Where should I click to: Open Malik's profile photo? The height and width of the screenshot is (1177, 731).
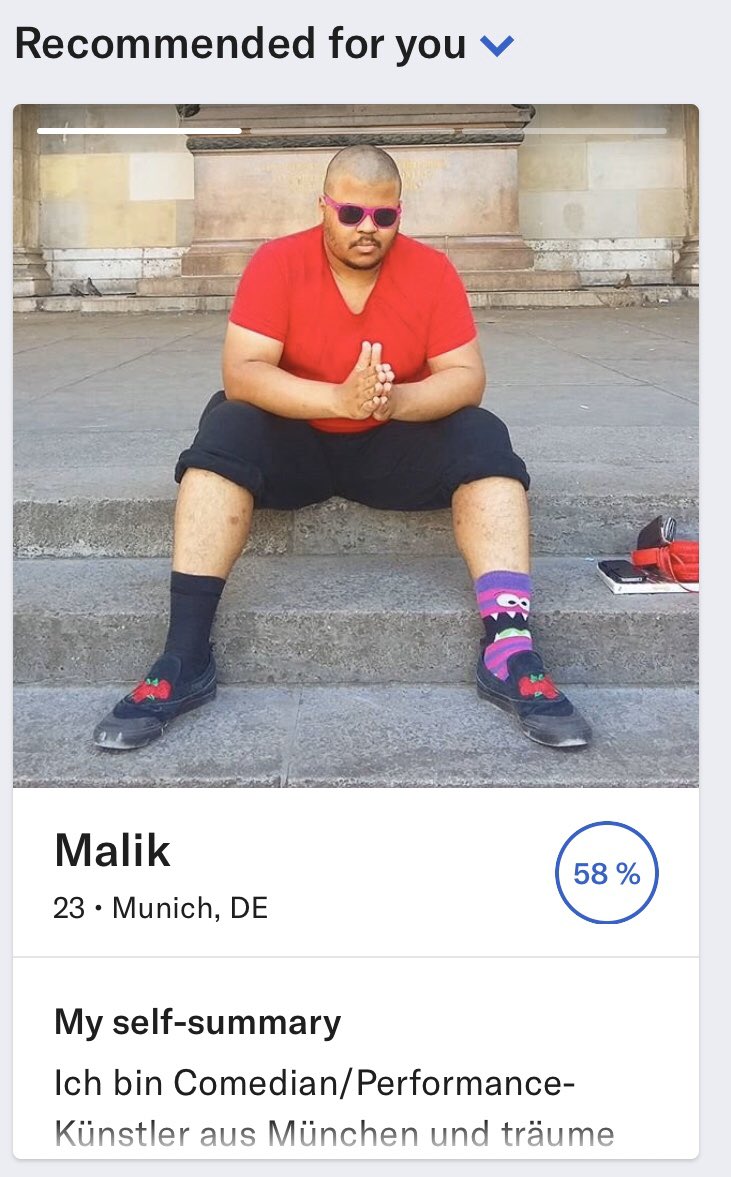(x=356, y=446)
